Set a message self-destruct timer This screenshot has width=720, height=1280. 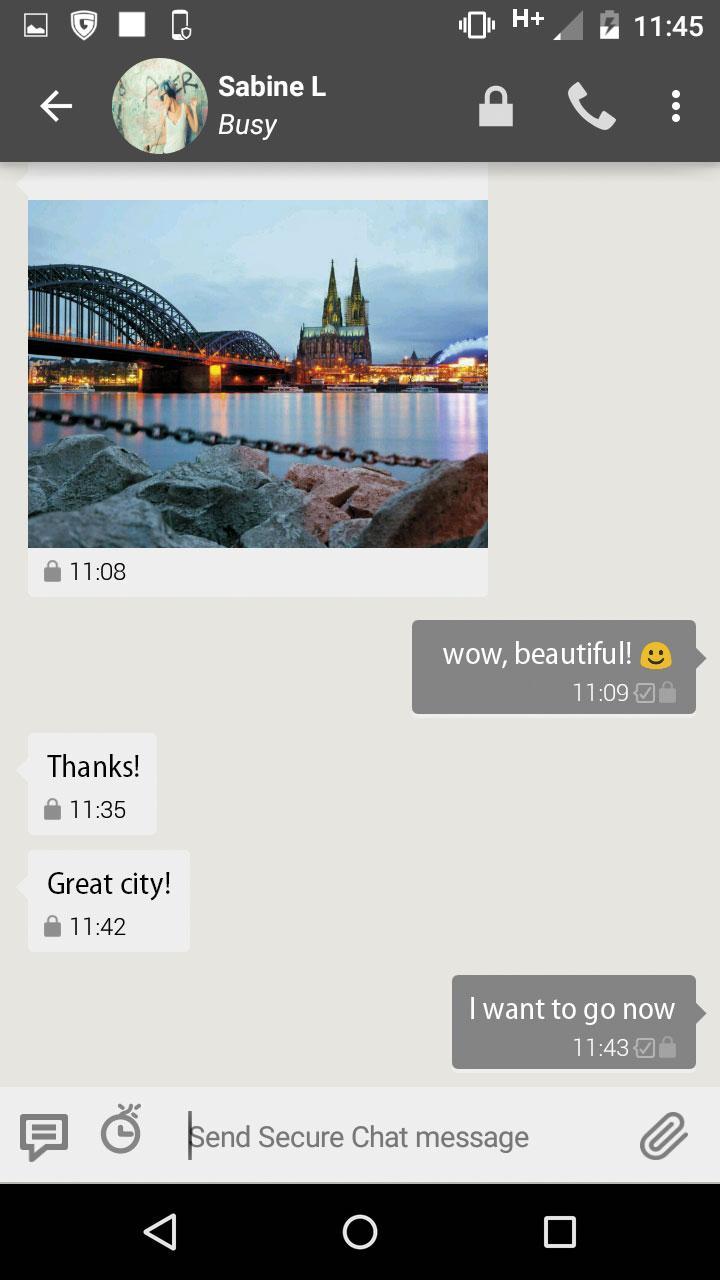[120, 1133]
